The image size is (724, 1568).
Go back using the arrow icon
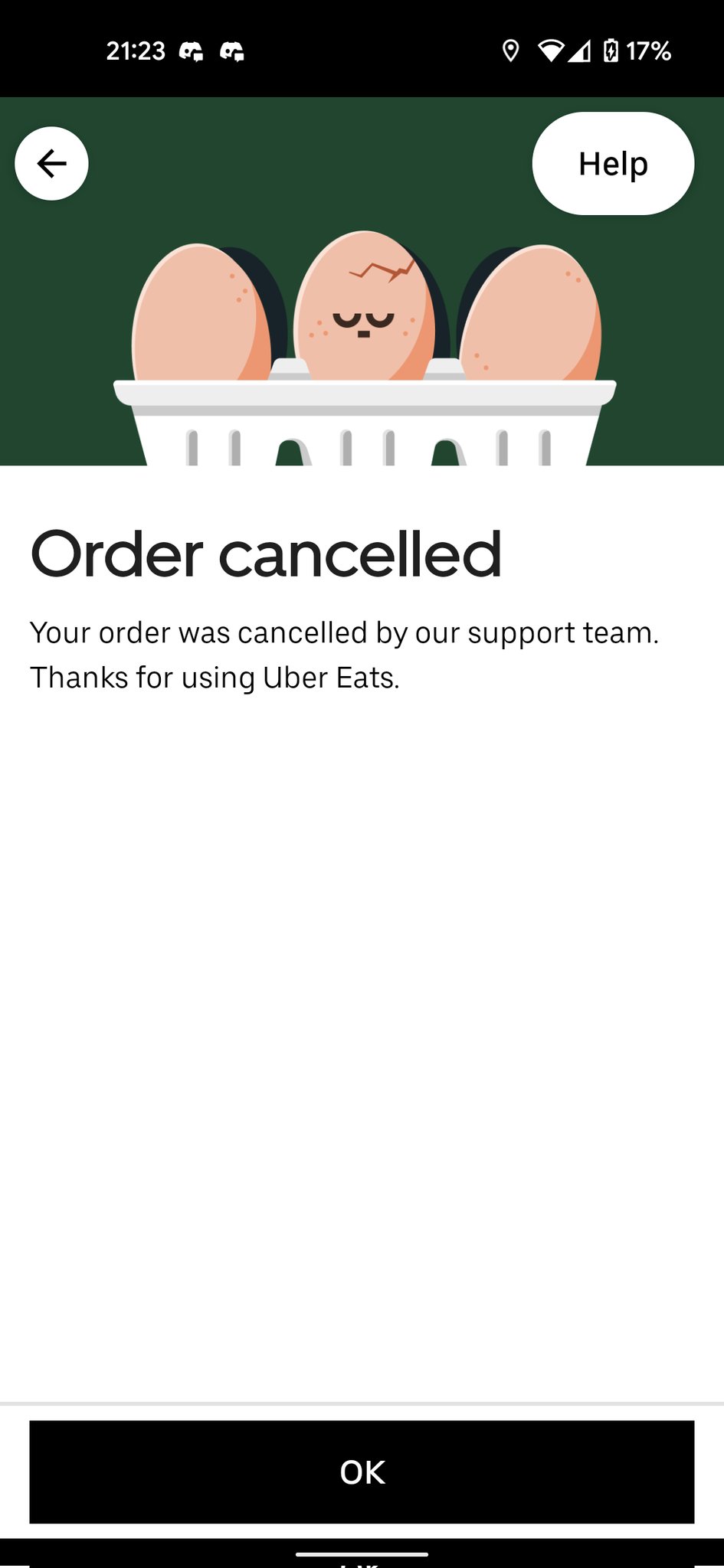51,163
